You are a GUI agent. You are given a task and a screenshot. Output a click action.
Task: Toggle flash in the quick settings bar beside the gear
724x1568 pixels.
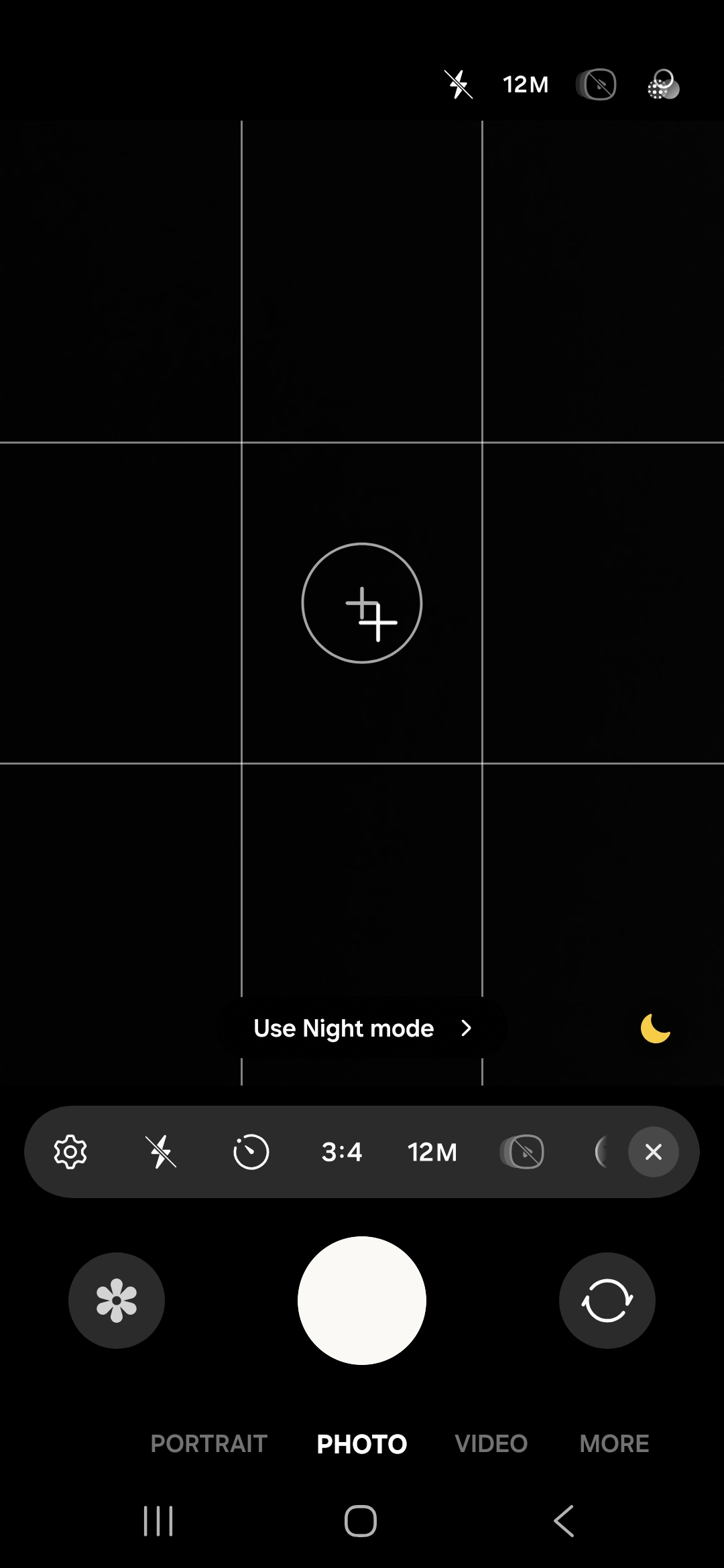pyautogui.click(x=161, y=1152)
